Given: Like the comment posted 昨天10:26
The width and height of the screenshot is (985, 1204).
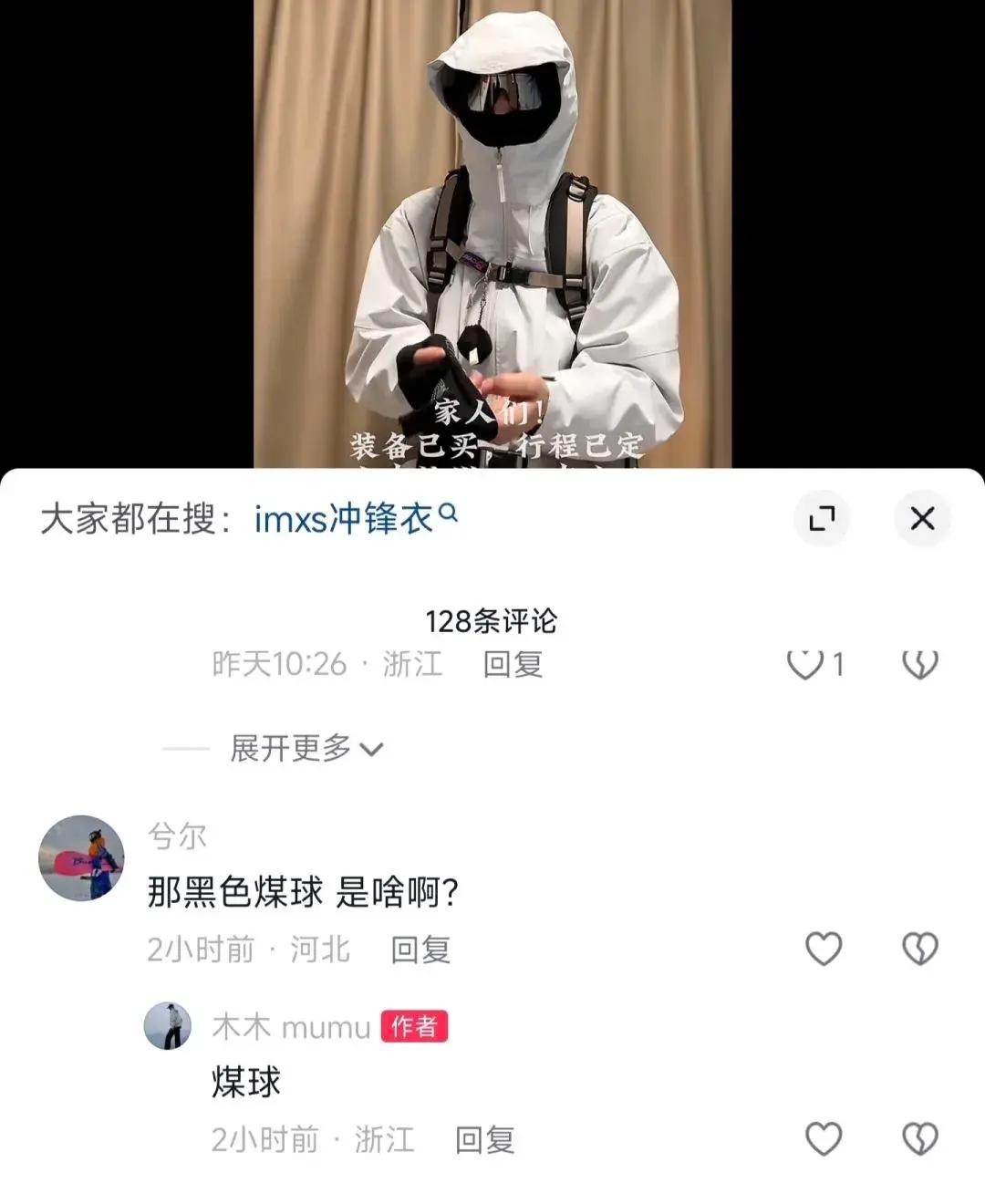Looking at the screenshot, I should click(804, 664).
